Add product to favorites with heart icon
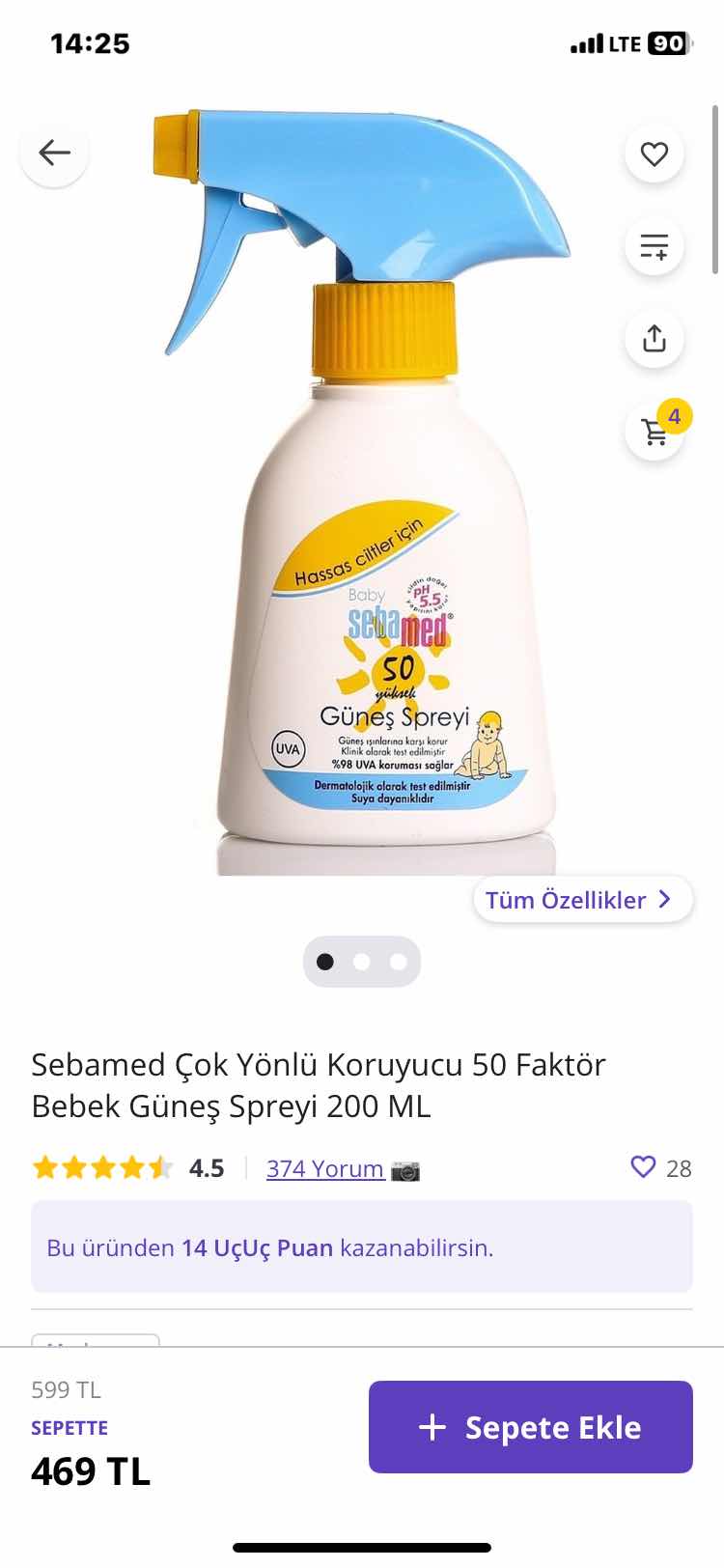The width and height of the screenshot is (724, 1568). point(654,154)
